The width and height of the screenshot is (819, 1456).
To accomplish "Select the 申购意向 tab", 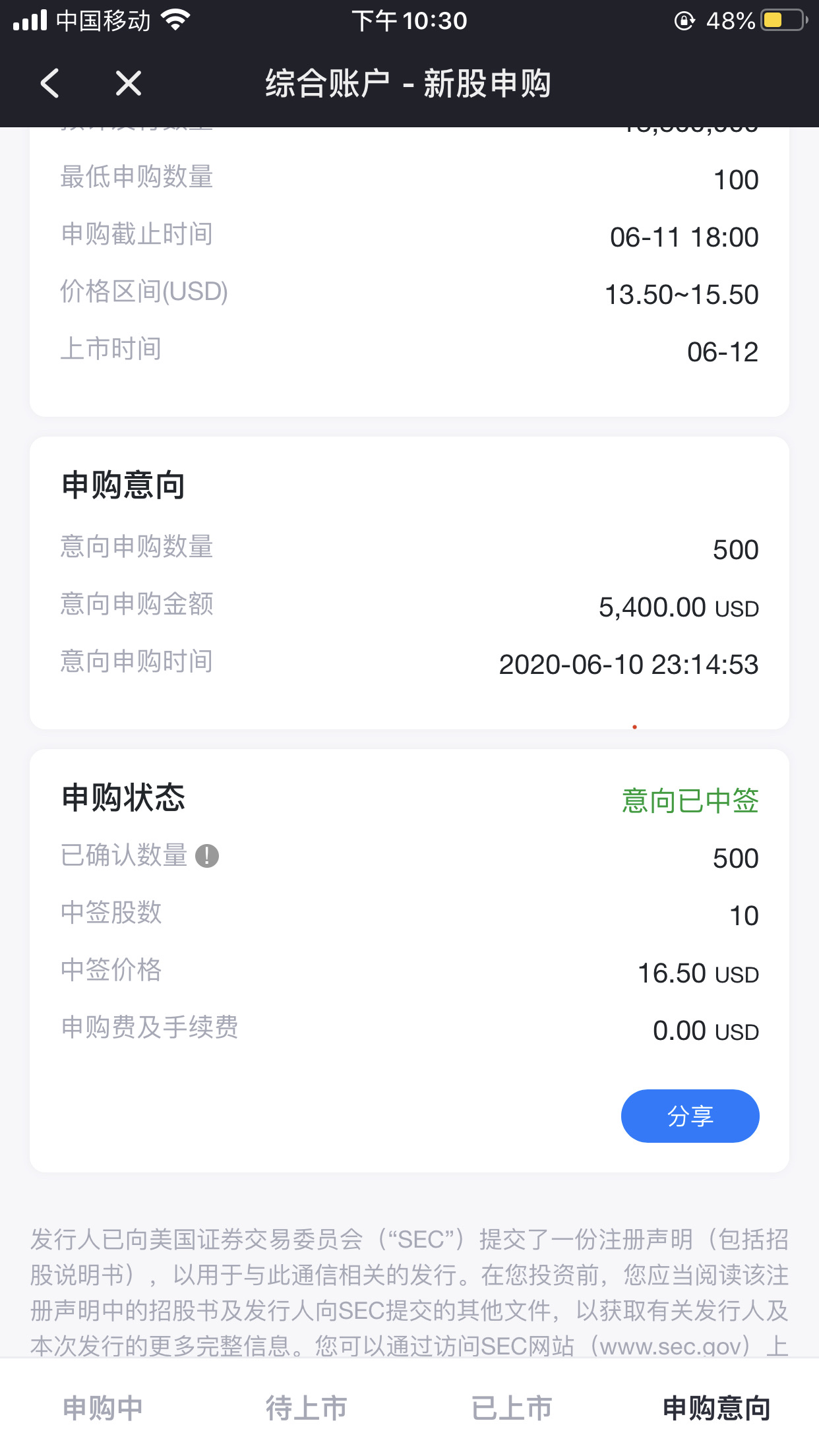I will pyautogui.click(x=716, y=1408).
